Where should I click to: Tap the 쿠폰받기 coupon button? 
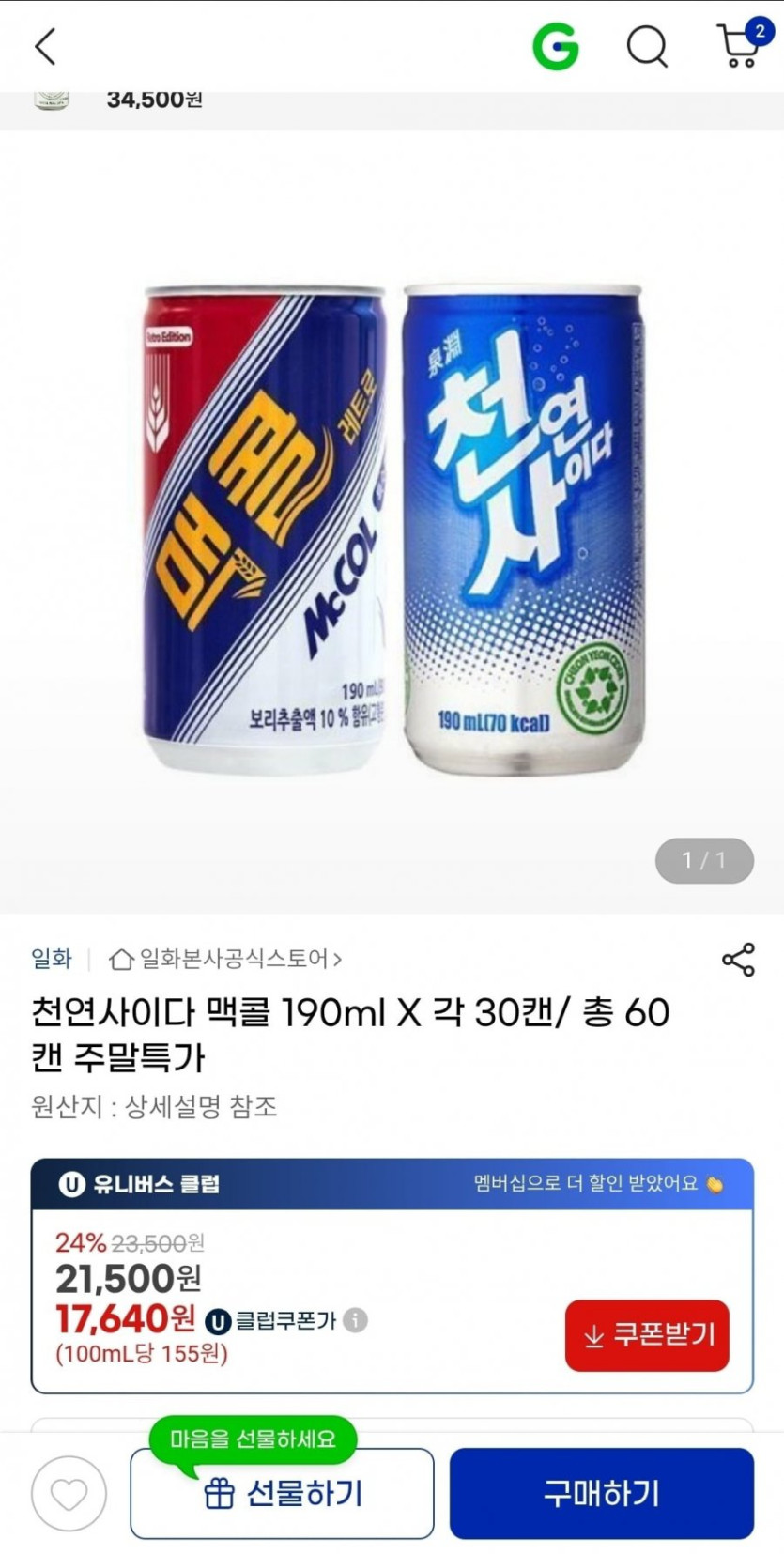coord(647,1334)
